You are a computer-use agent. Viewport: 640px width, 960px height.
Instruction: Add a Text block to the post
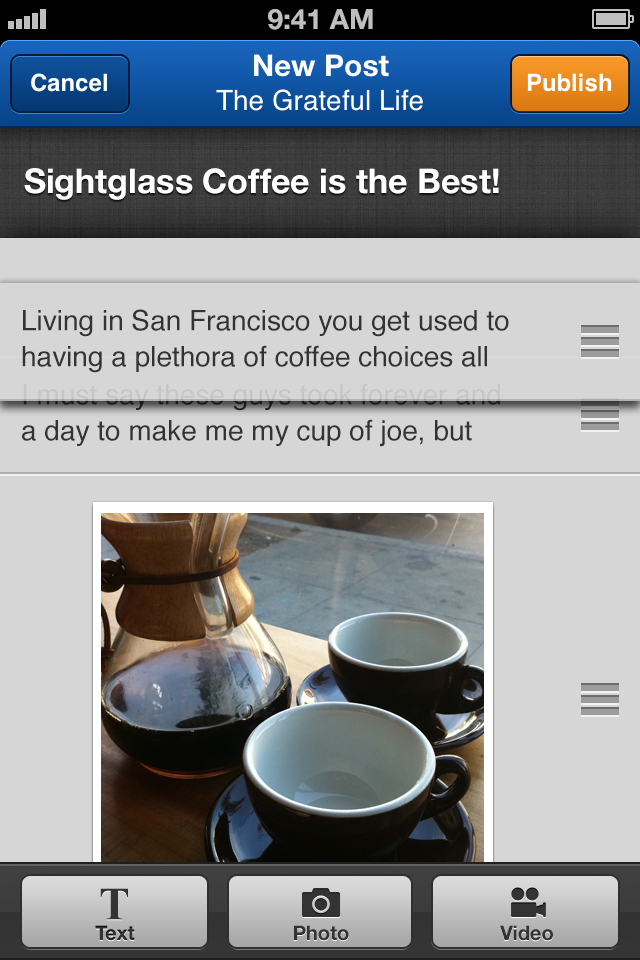[x=114, y=911]
